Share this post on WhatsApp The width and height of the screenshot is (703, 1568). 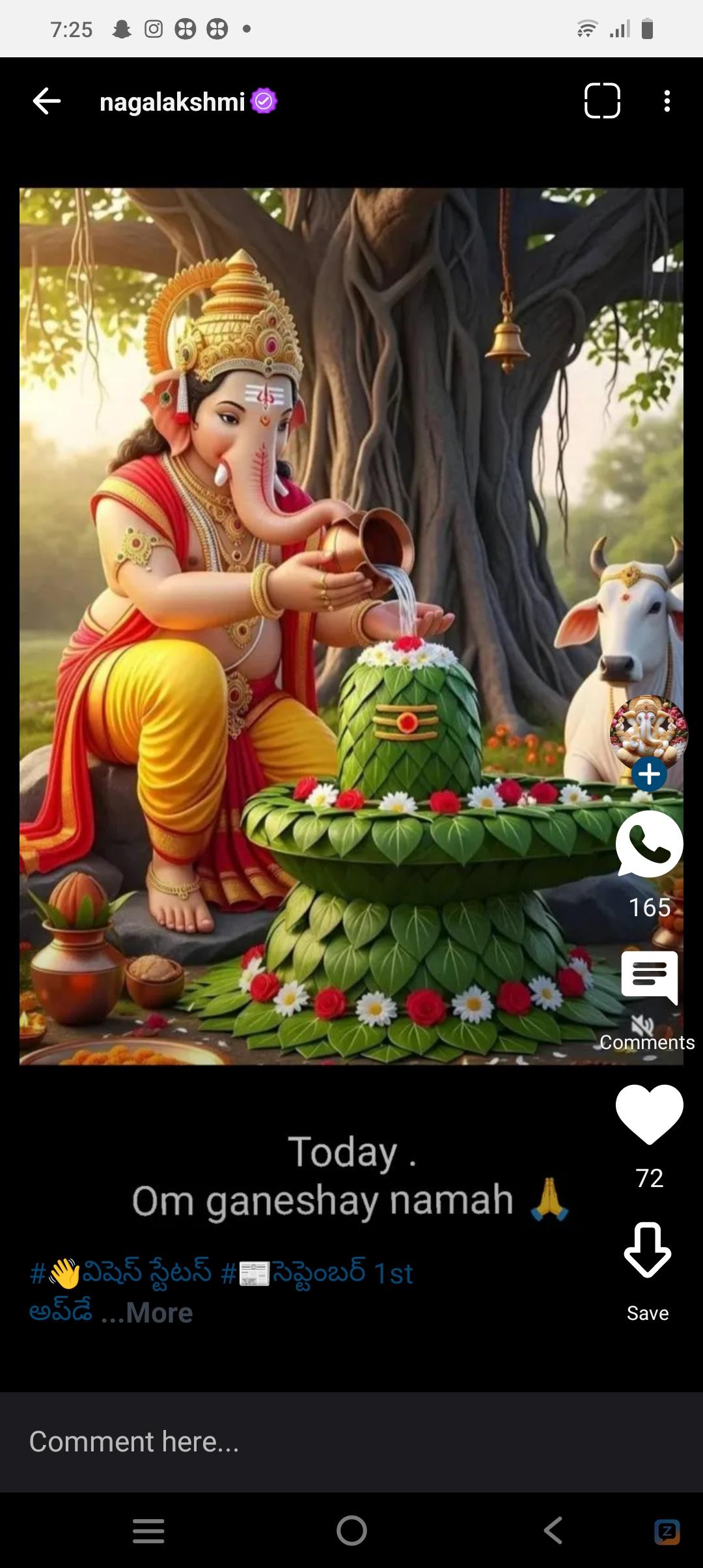point(649,845)
